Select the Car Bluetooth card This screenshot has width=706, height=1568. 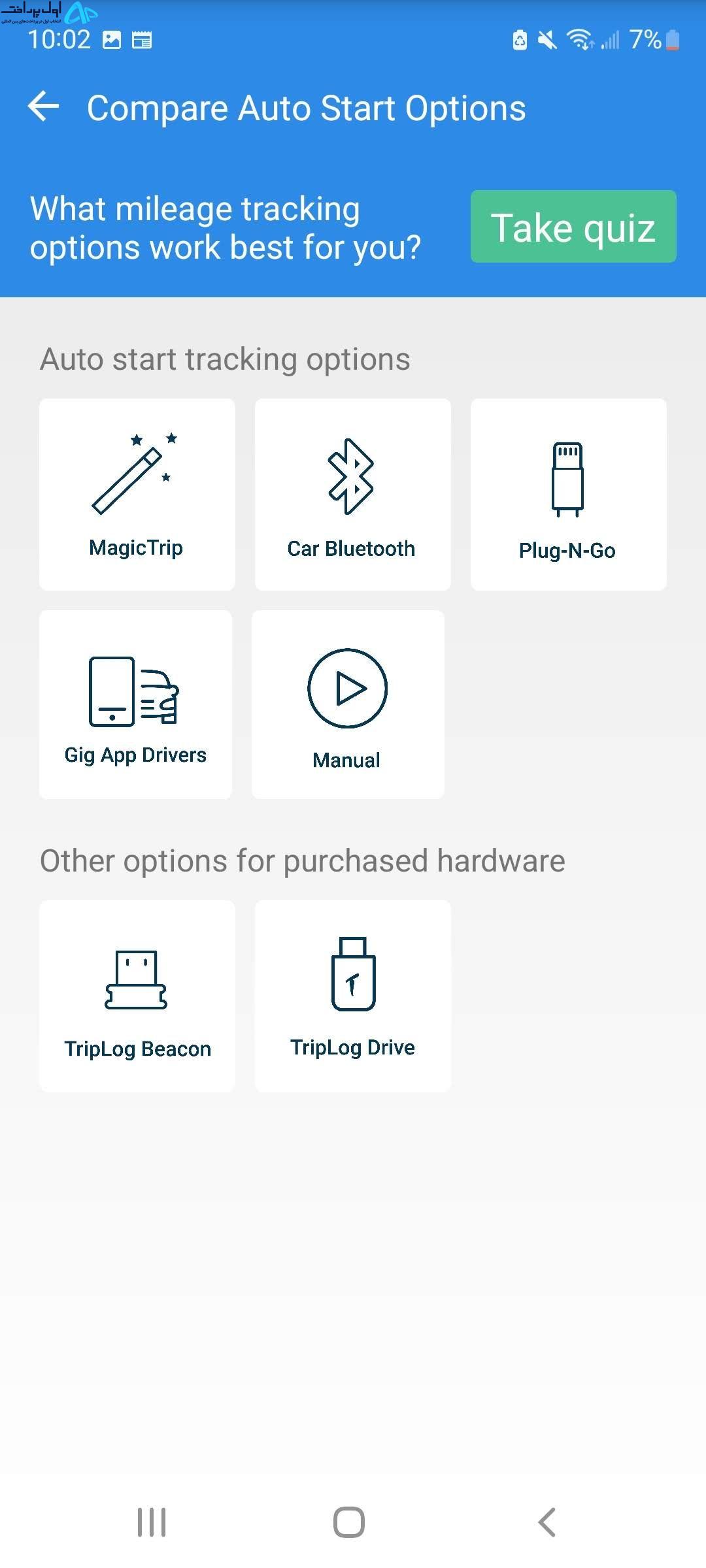[x=353, y=495]
